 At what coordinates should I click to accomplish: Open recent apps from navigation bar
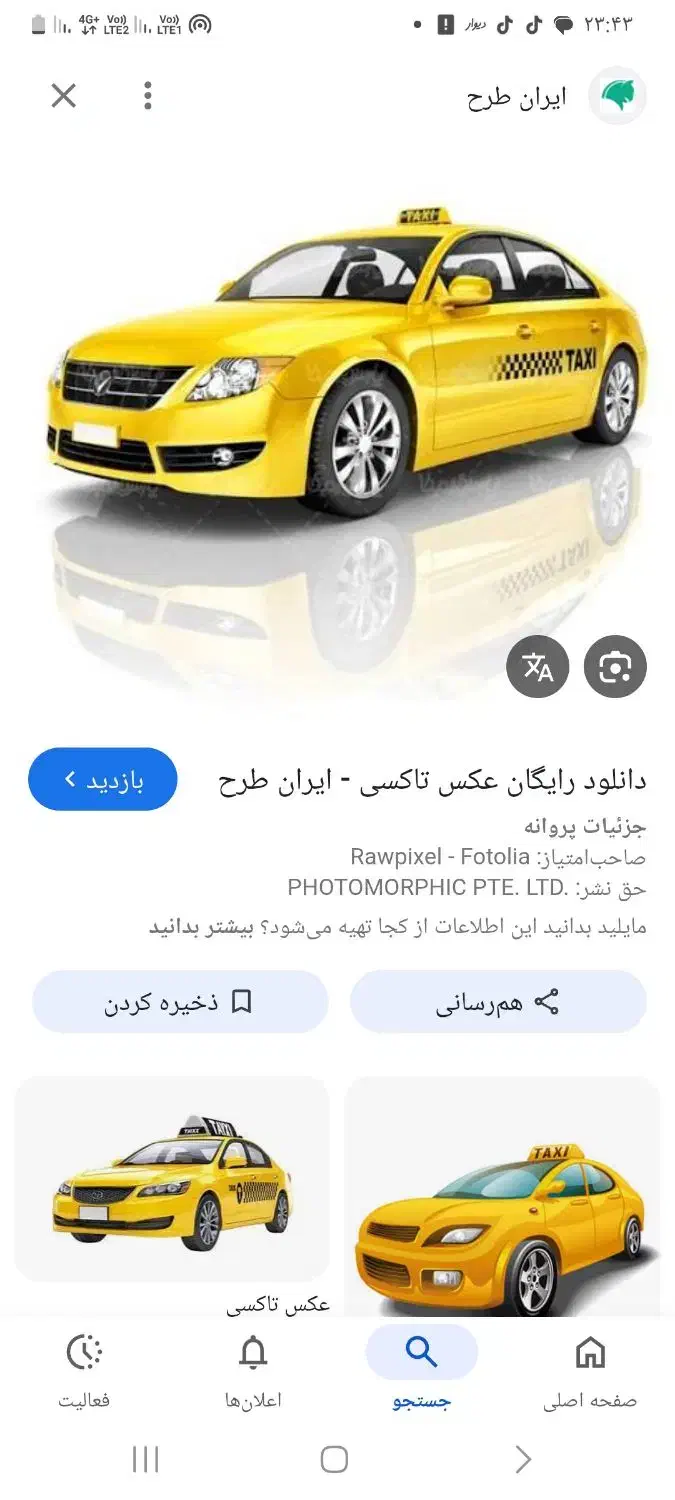tap(146, 1459)
